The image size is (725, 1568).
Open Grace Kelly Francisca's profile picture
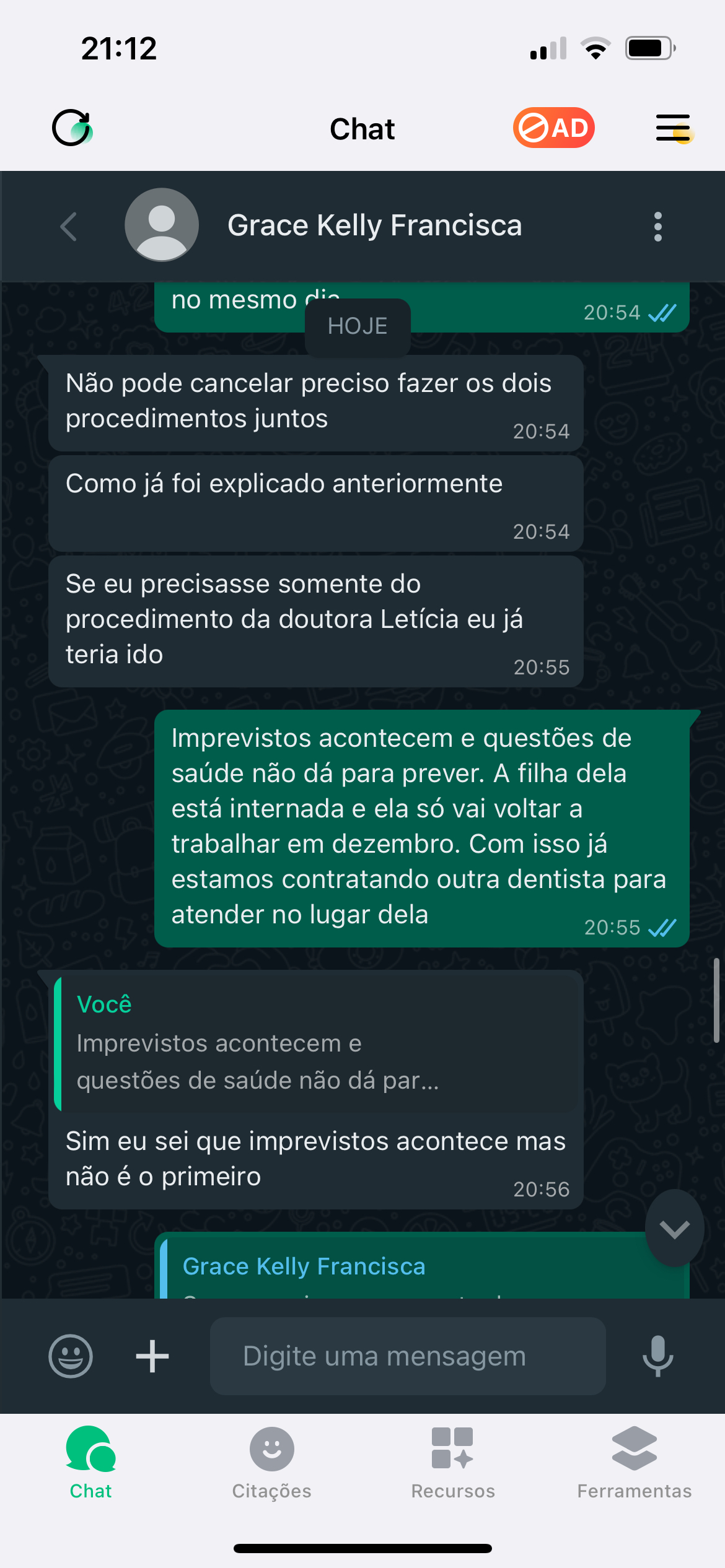click(x=162, y=225)
